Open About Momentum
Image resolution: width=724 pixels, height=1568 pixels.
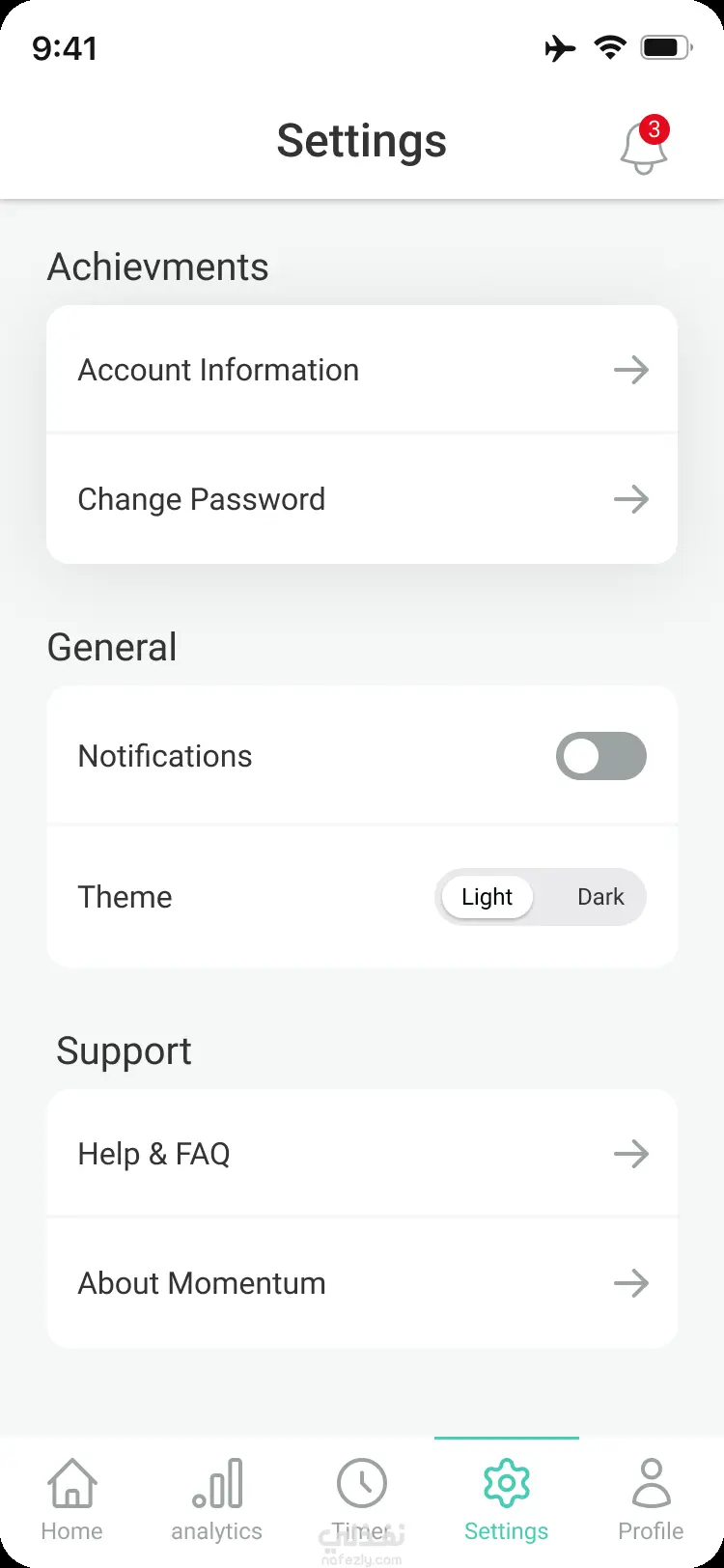[362, 1283]
